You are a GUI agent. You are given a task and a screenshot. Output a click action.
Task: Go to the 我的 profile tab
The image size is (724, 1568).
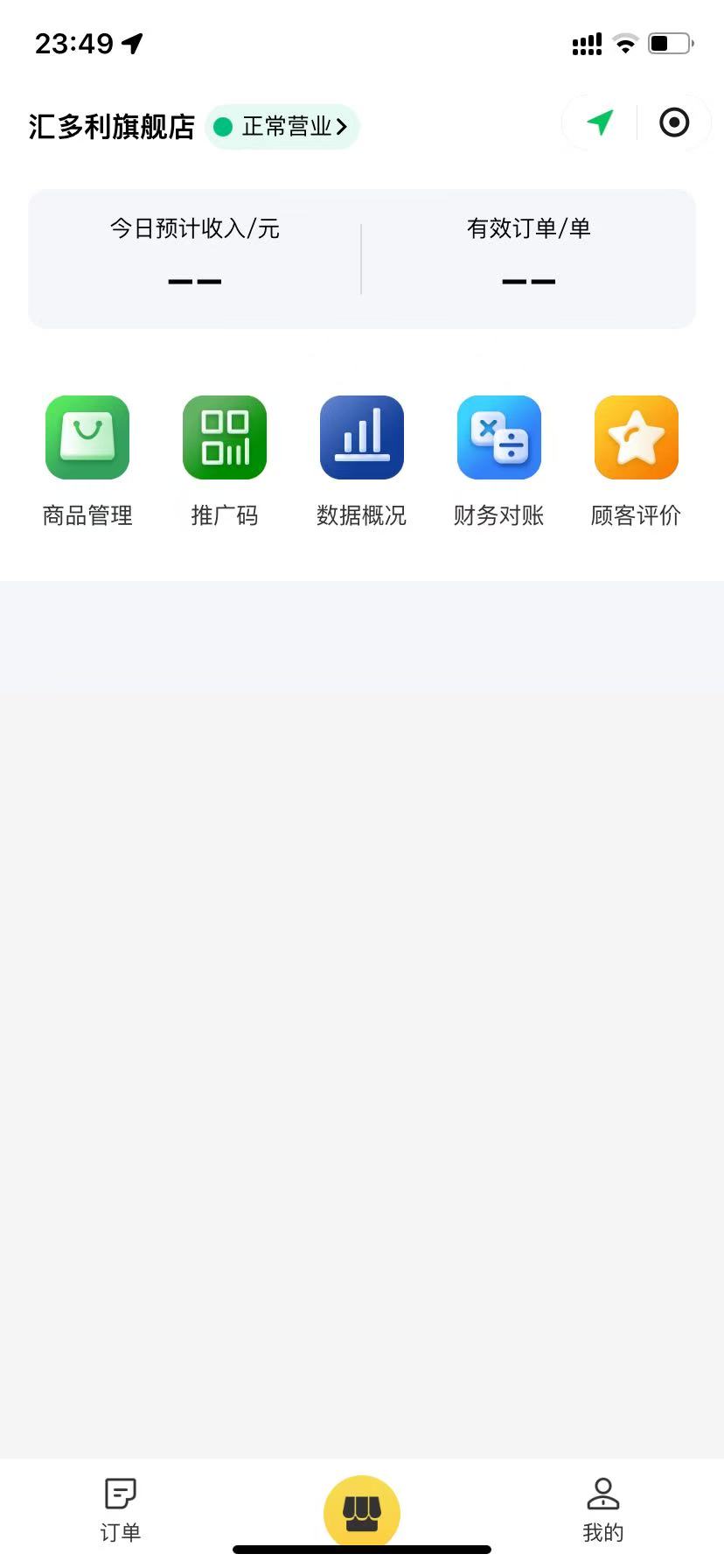(x=603, y=1508)
